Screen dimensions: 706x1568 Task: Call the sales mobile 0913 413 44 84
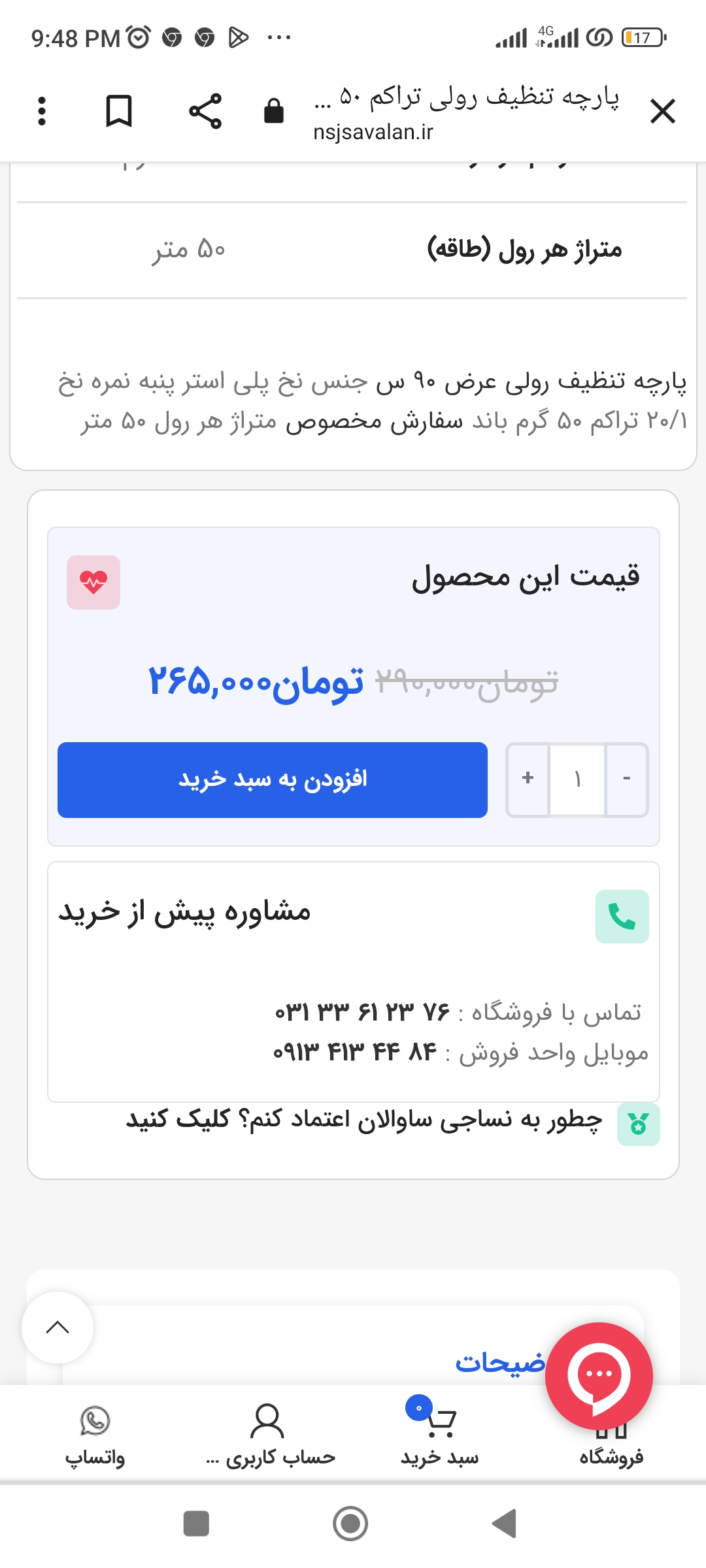[355, 1053]
